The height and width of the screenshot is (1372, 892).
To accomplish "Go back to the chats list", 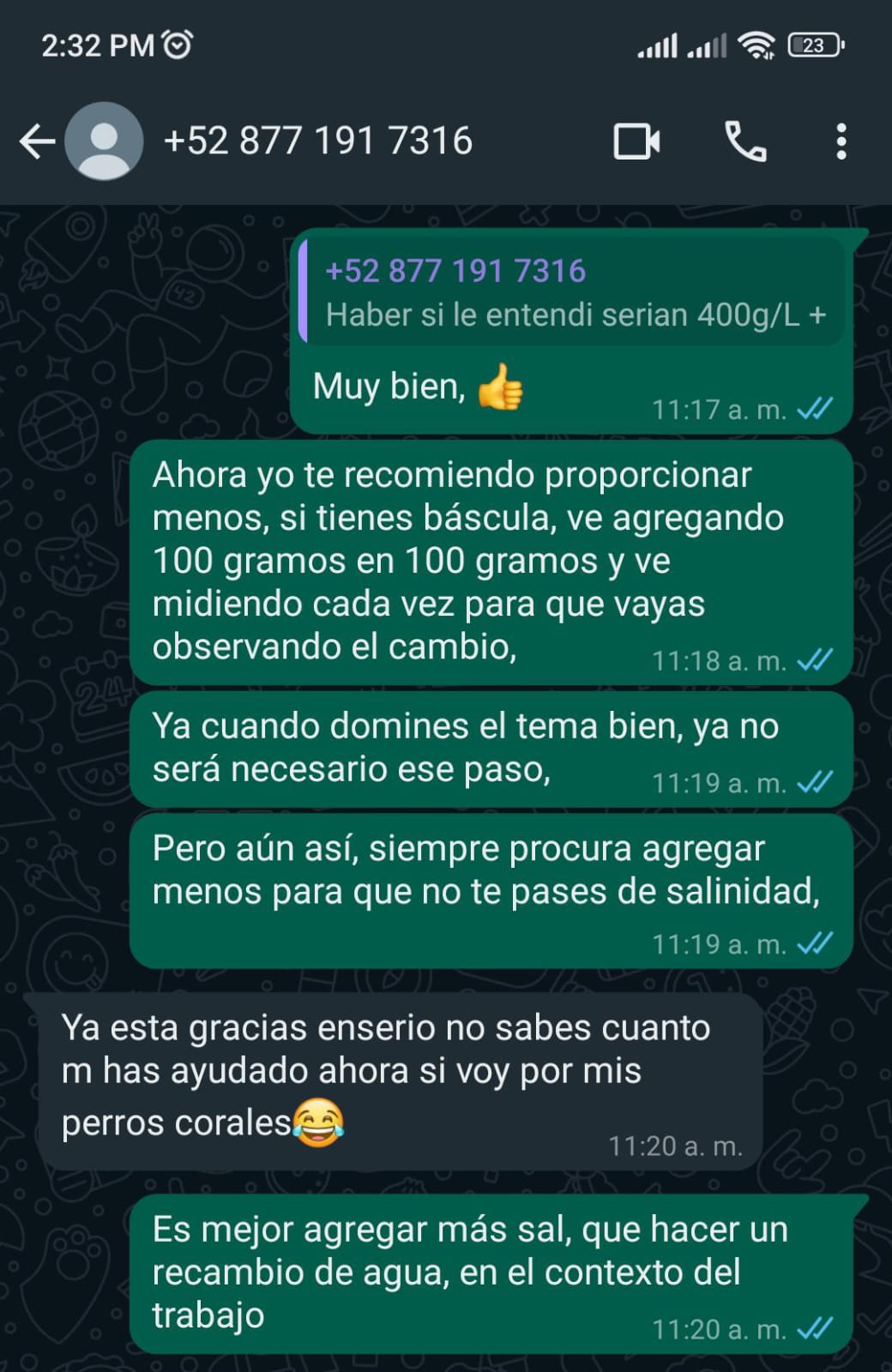I will point(37,141).
